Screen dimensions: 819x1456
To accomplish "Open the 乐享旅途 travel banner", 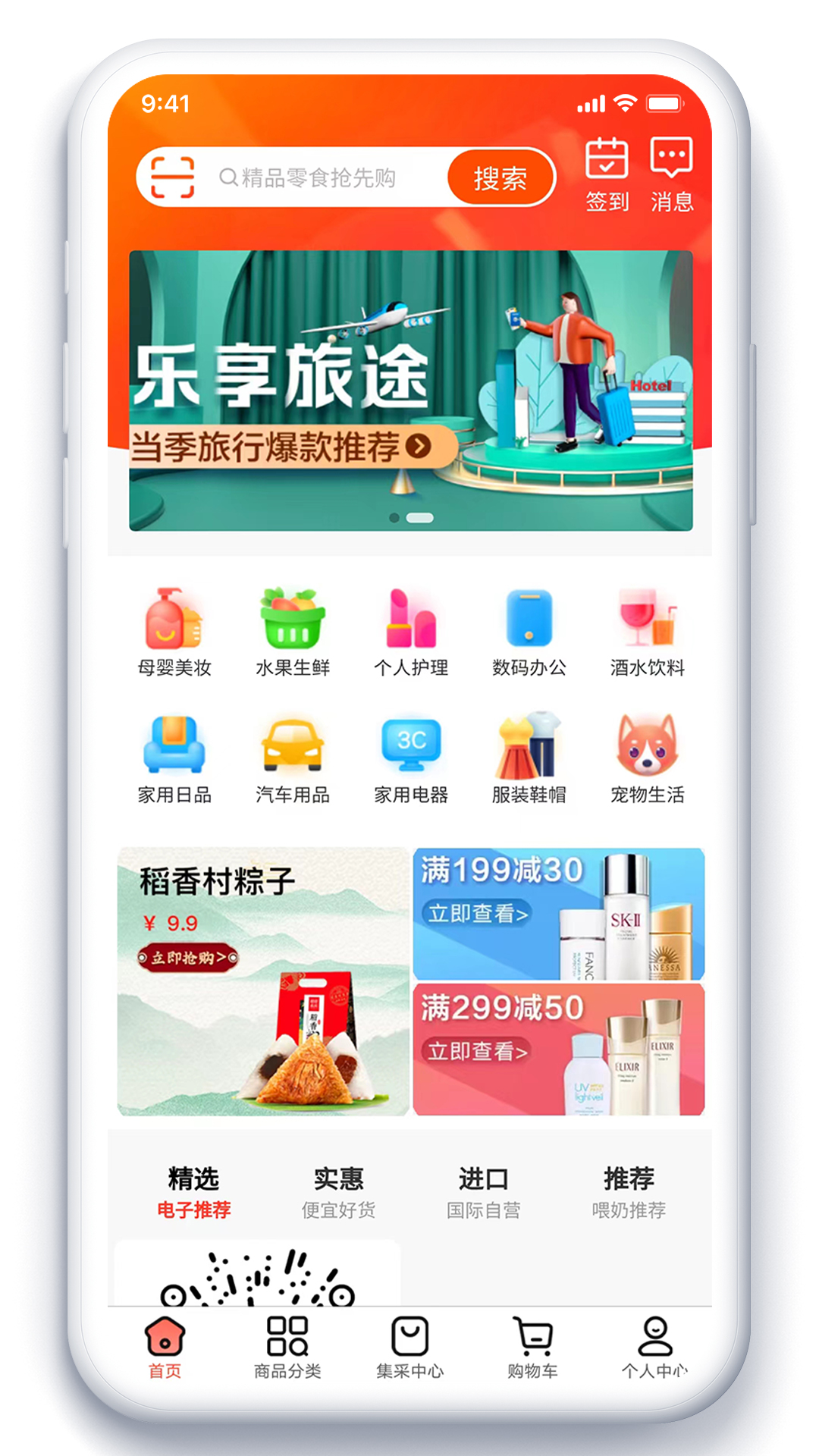I will pyautogui.click(x=410, y=390).
